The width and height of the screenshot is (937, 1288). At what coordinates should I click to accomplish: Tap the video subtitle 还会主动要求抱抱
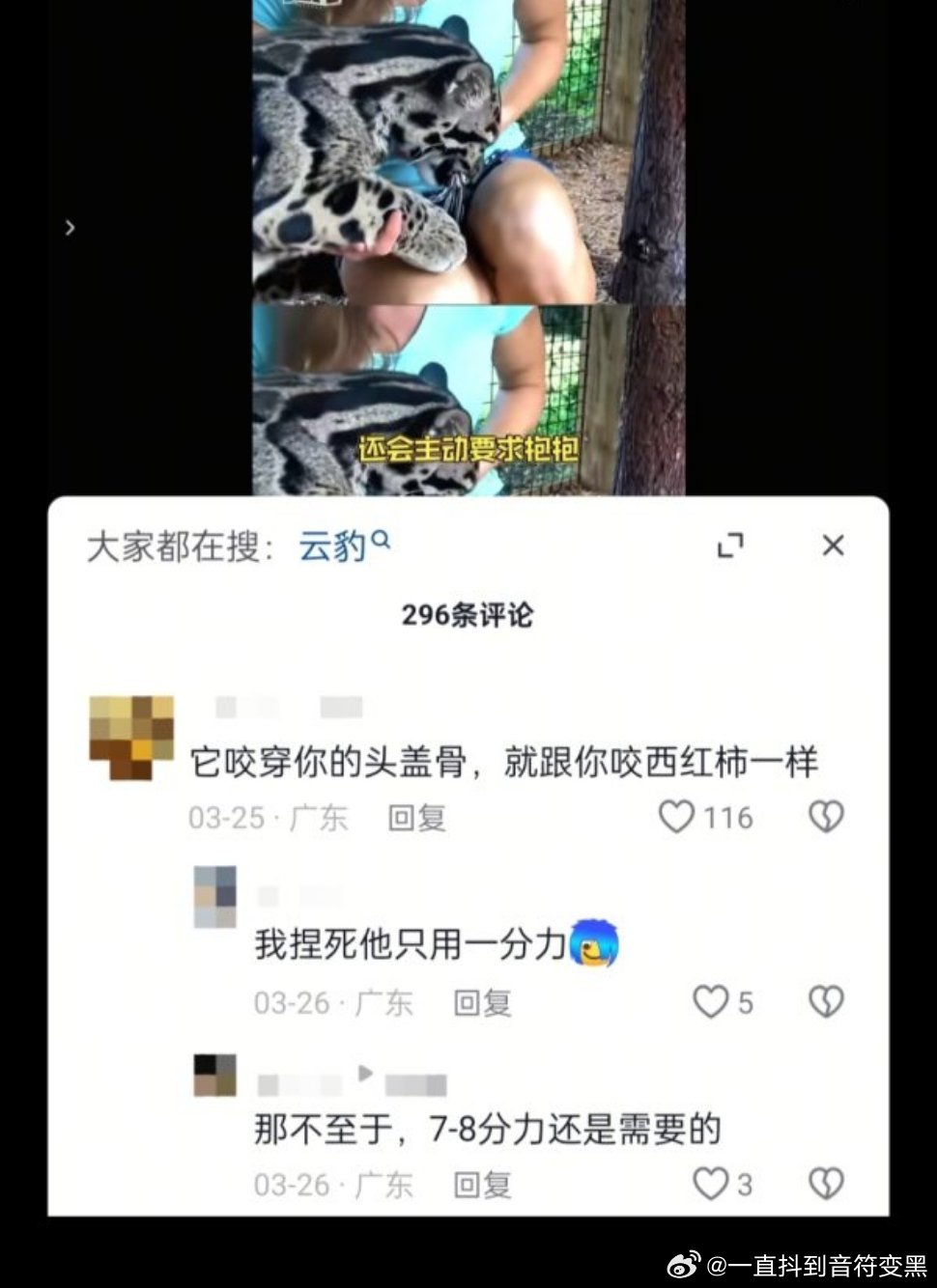469,446
